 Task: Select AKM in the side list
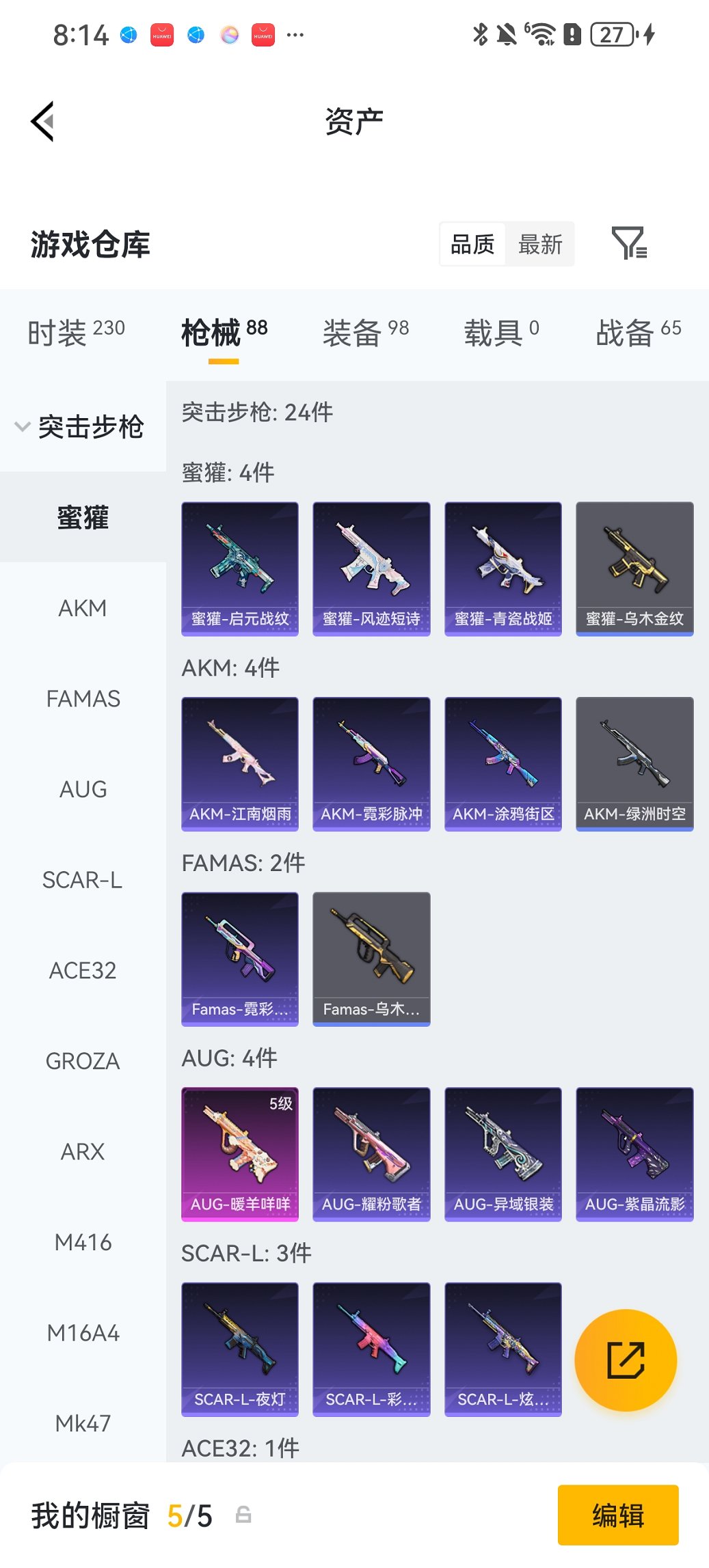83,608
